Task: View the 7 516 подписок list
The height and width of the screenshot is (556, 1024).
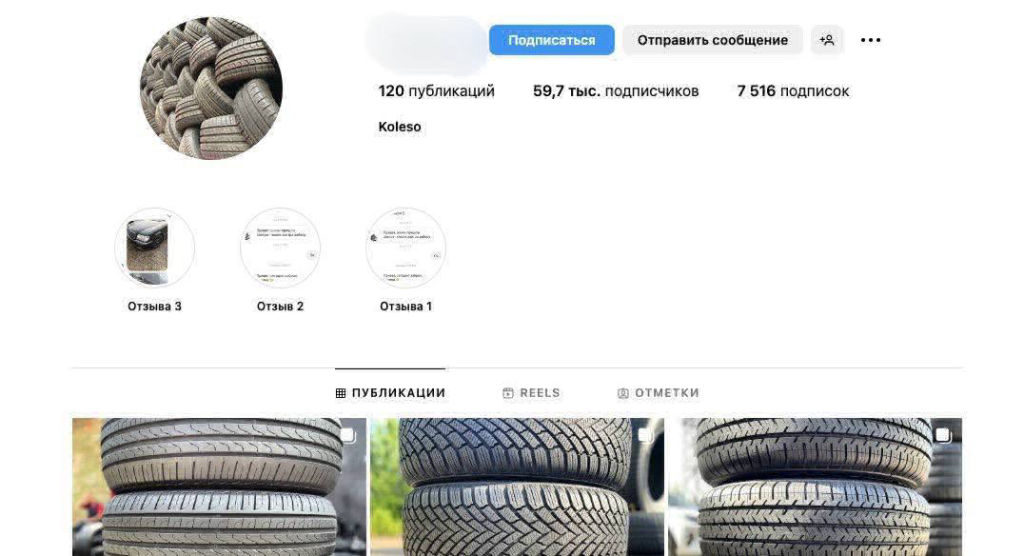Action: tap(793, 91)
